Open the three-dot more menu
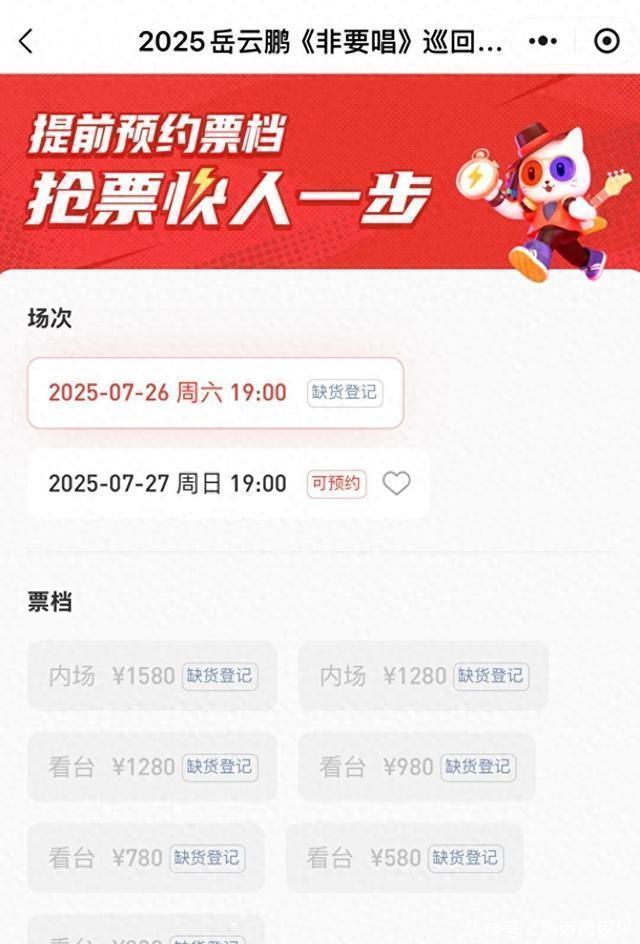The width and height of the screenshot is (640, 944). click(x=542, y=41)
